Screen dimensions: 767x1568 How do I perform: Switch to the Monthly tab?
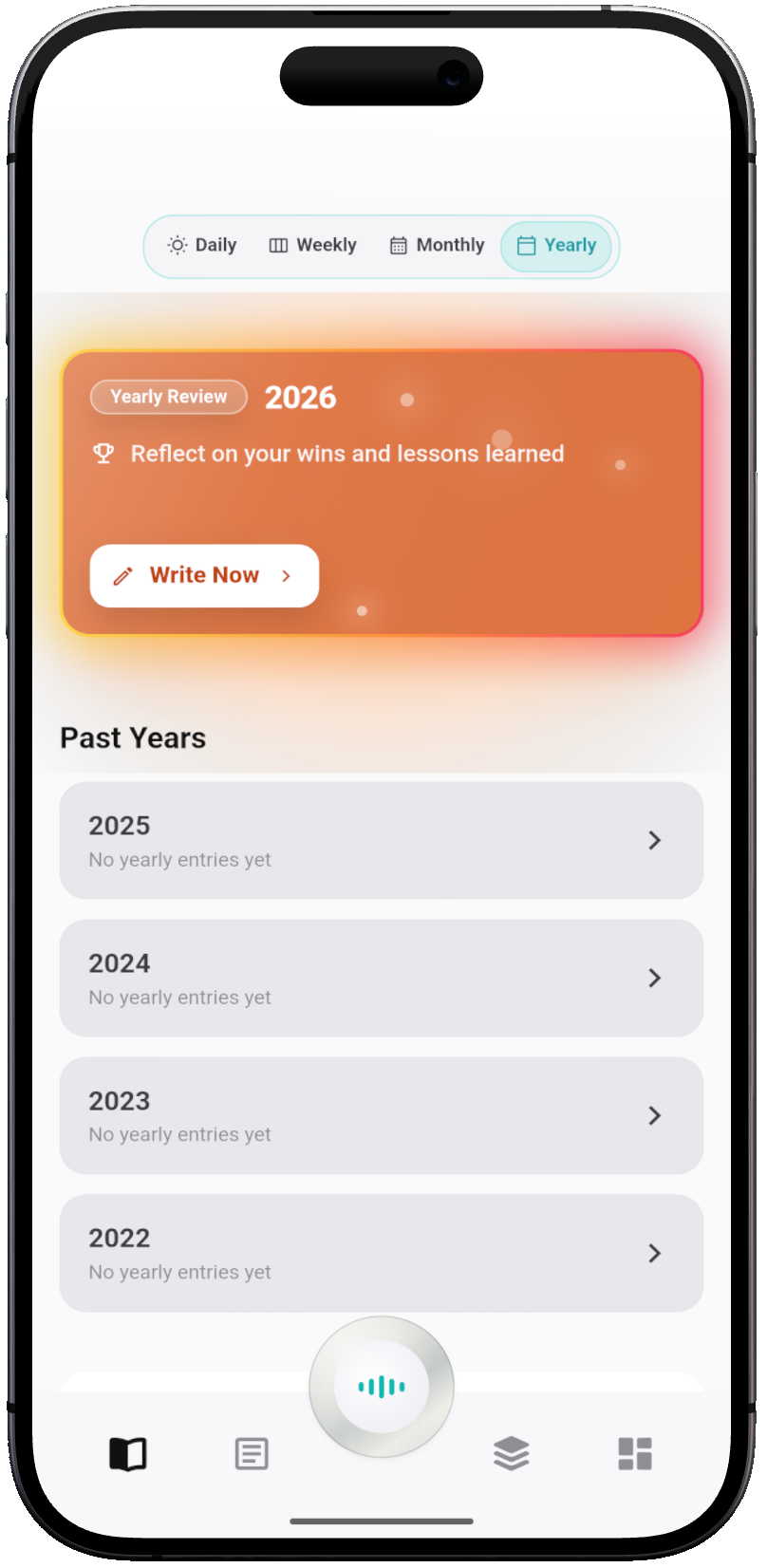[438, 246]
